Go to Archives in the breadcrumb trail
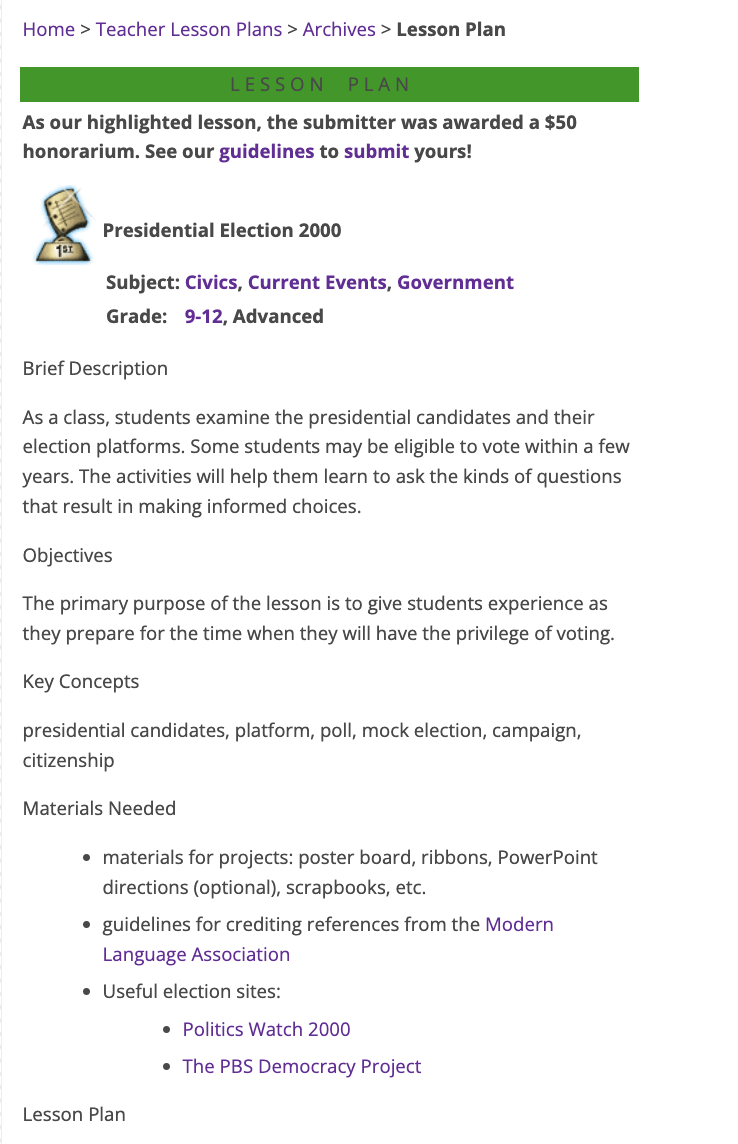 [339, 29]
